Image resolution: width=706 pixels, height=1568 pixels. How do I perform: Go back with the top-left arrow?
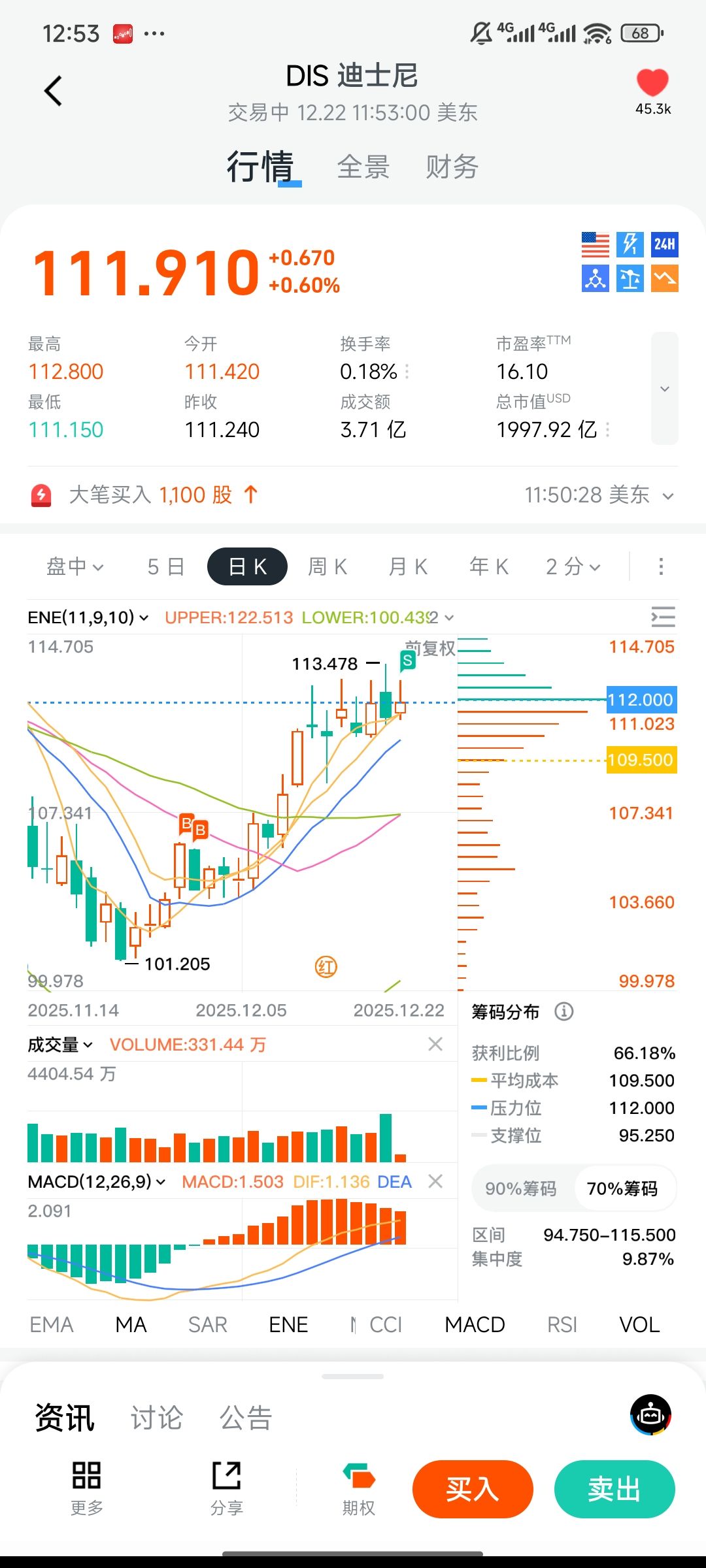point(54,91)
